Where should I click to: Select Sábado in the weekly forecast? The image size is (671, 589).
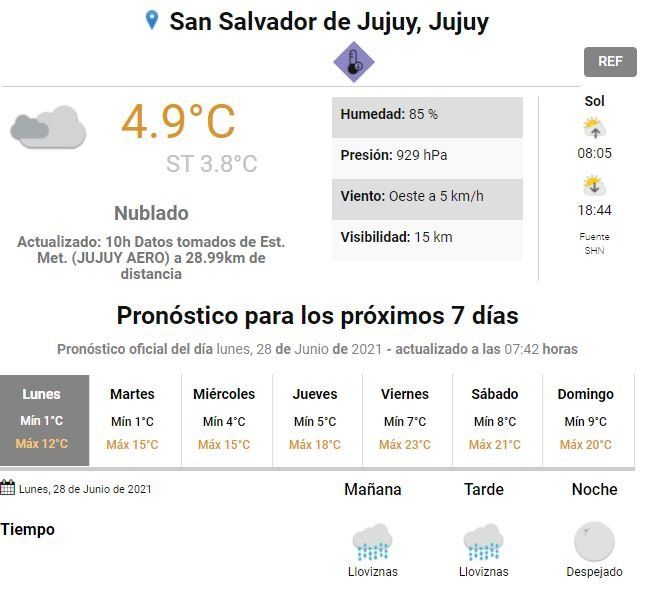(x=495, y=420)
